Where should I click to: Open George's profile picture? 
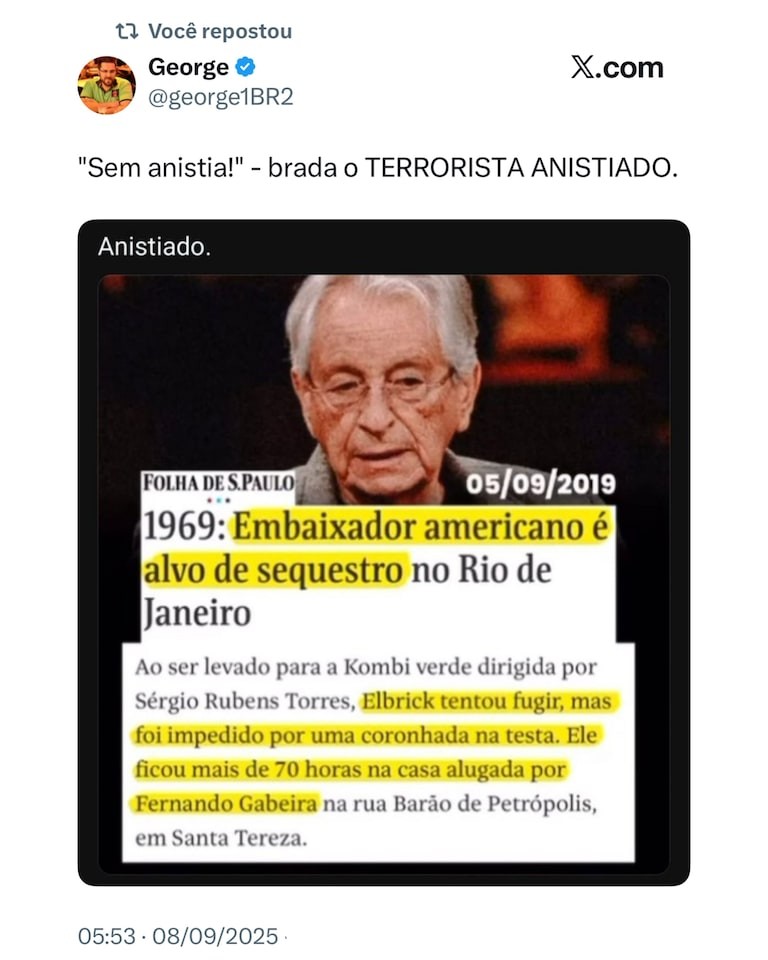point(106,85)
